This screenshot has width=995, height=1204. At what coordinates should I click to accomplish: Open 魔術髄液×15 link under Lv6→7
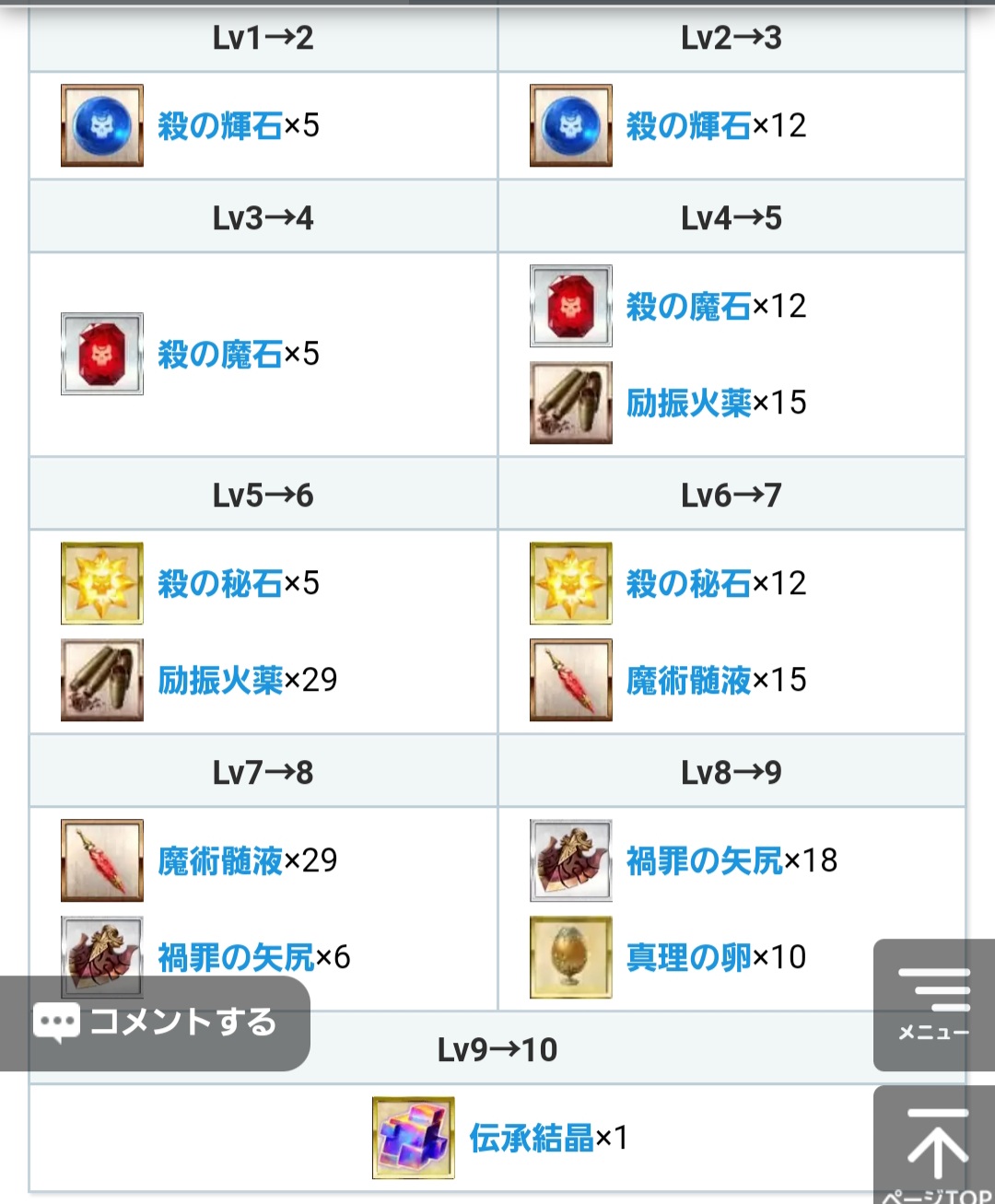(688, 681)
